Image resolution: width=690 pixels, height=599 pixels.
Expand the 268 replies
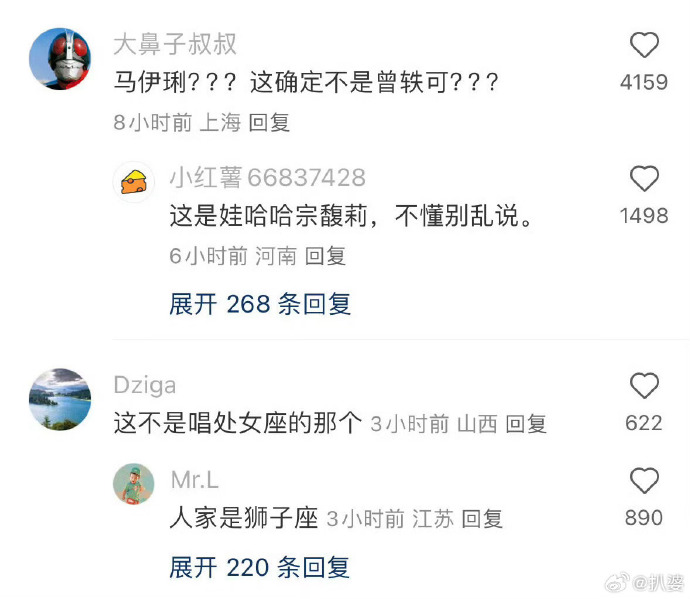pyautogui.click(x=260, y=304)
